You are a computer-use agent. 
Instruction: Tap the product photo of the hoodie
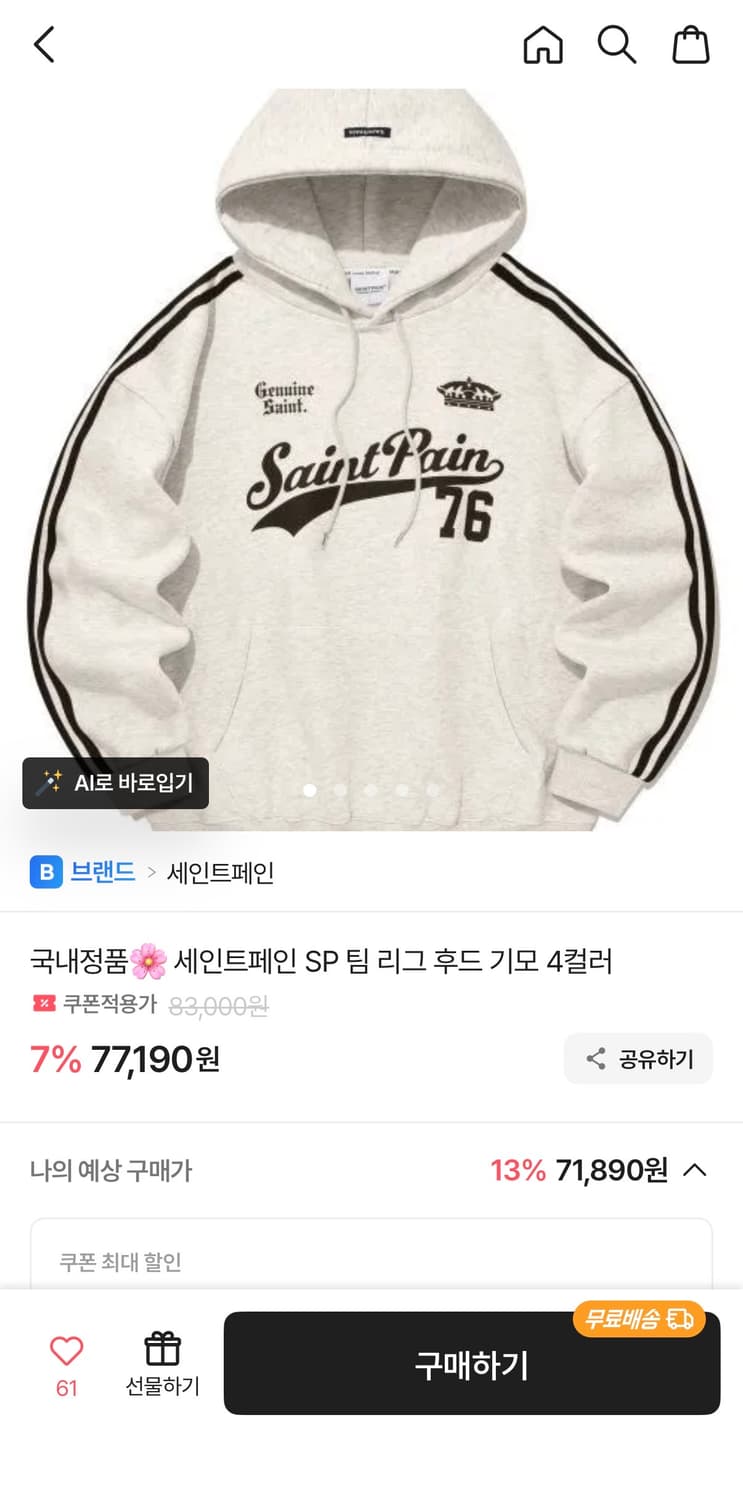point(371,450)
